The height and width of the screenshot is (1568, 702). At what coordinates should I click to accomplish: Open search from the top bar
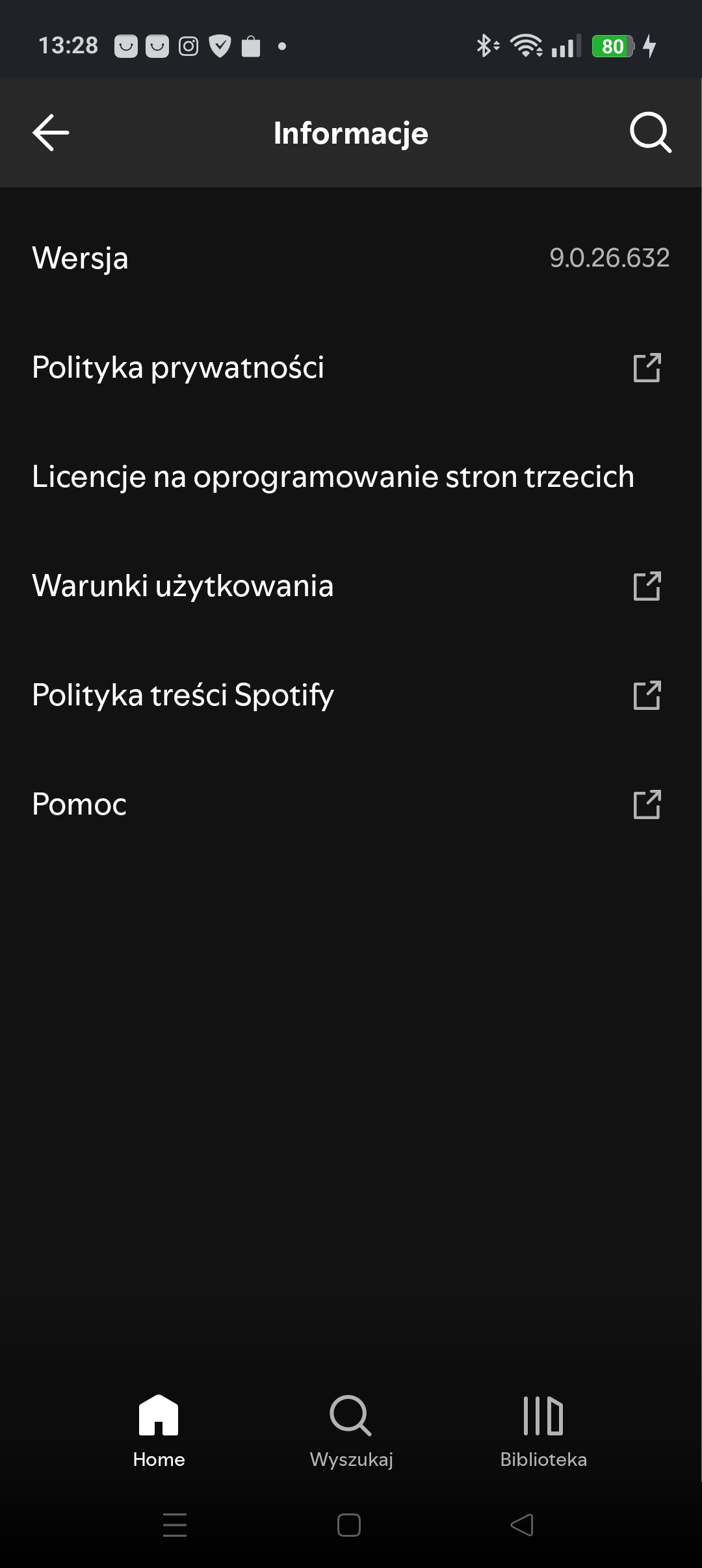coord(650,133)
